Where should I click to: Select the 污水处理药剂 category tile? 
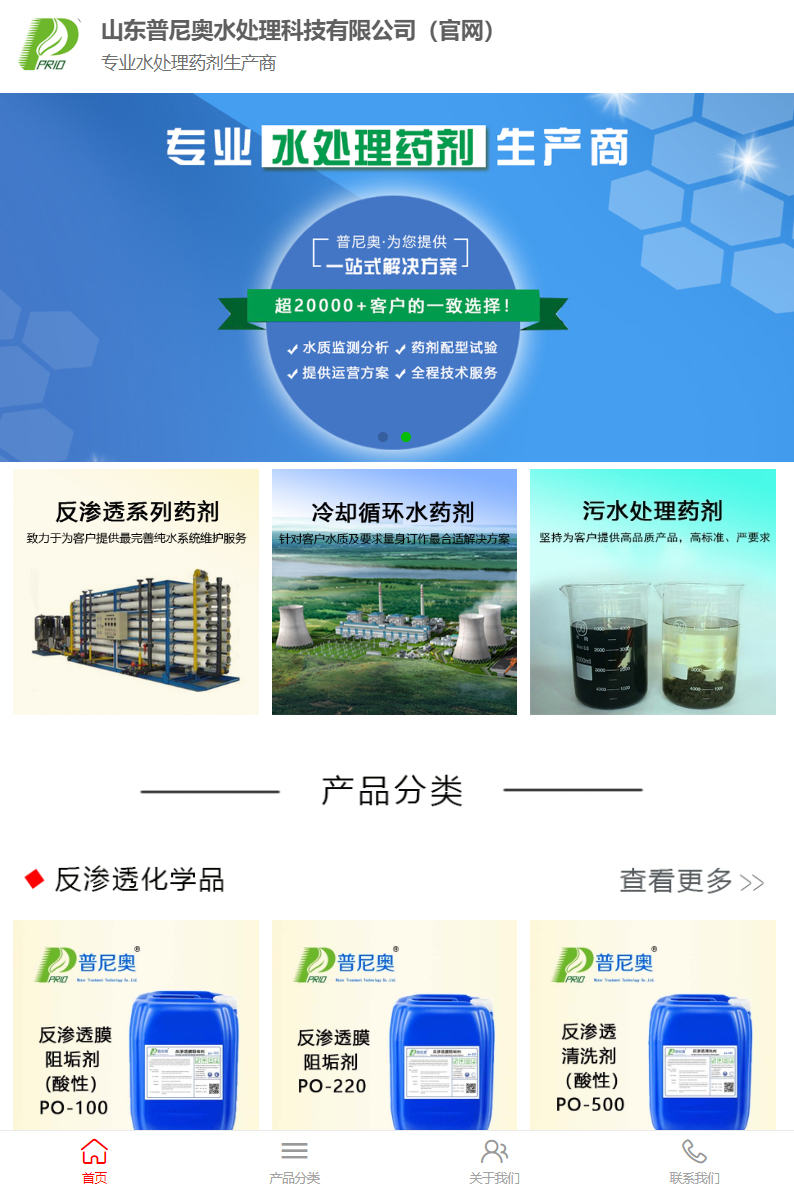tap(653, 592)
